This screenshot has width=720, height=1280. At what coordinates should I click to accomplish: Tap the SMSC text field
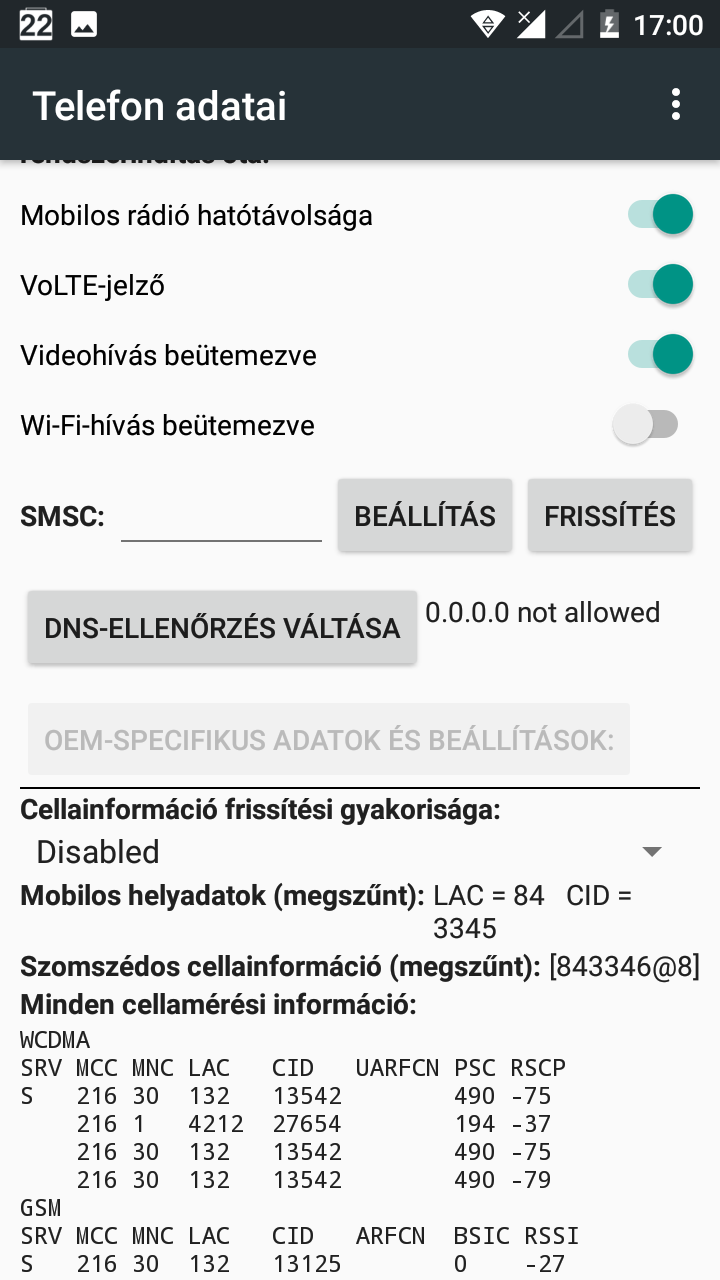[221, 516]
